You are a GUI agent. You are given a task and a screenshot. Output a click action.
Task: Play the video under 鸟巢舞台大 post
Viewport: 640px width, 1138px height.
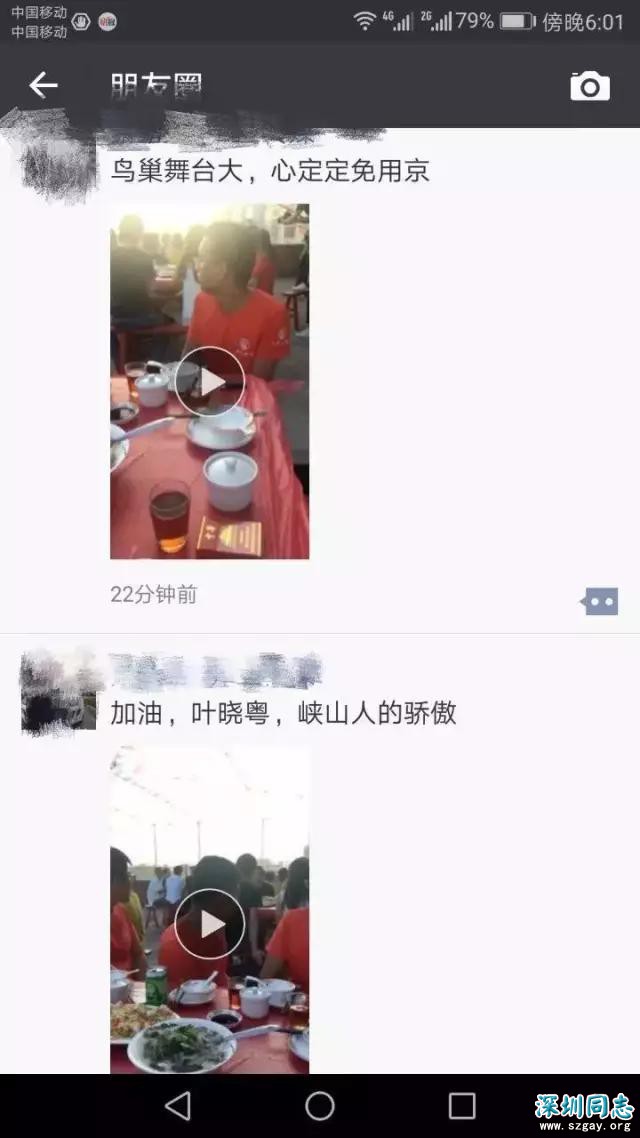tap(210, 381)
